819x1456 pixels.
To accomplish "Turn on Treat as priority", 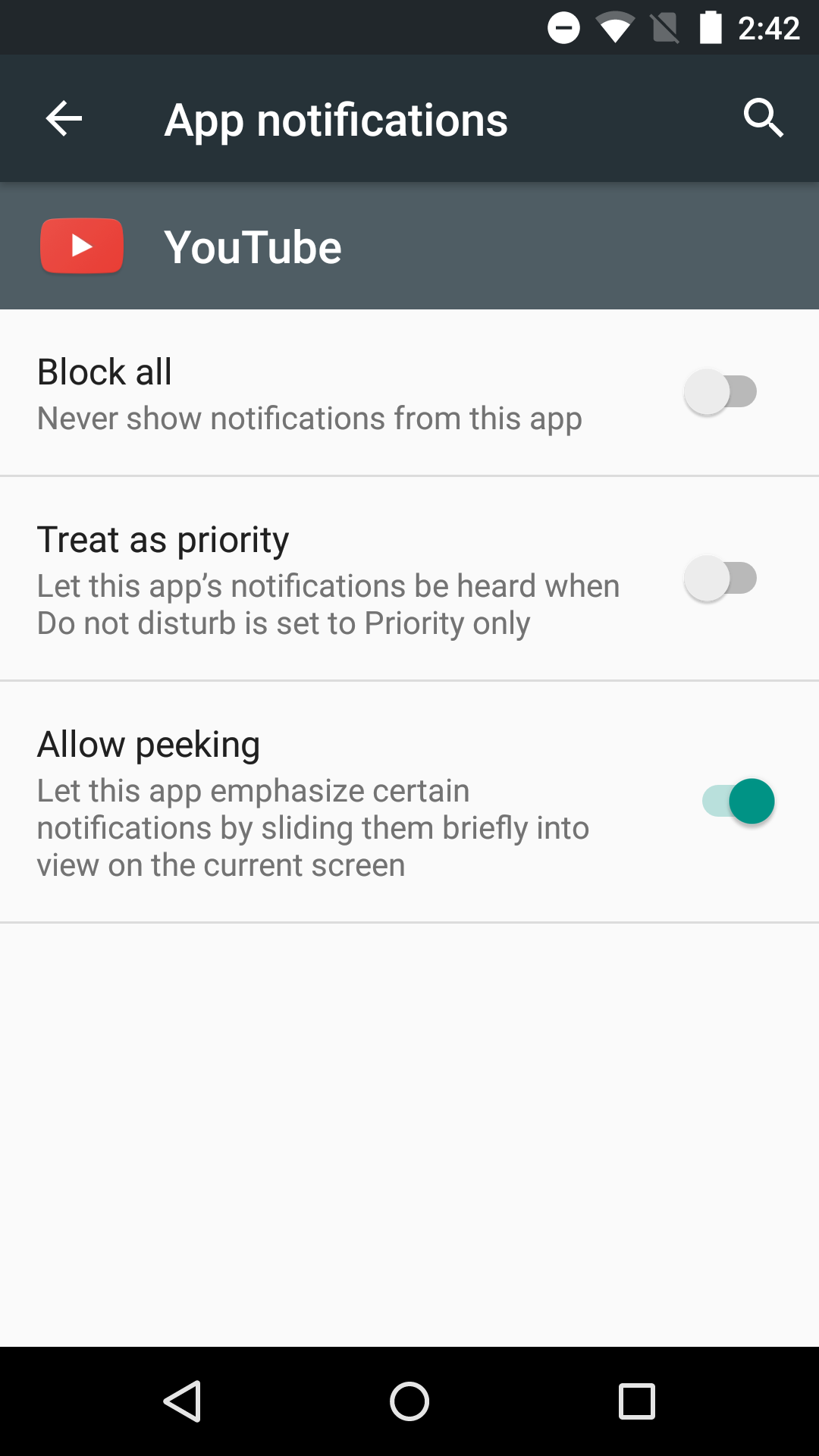I will click(x=721, y=579).
